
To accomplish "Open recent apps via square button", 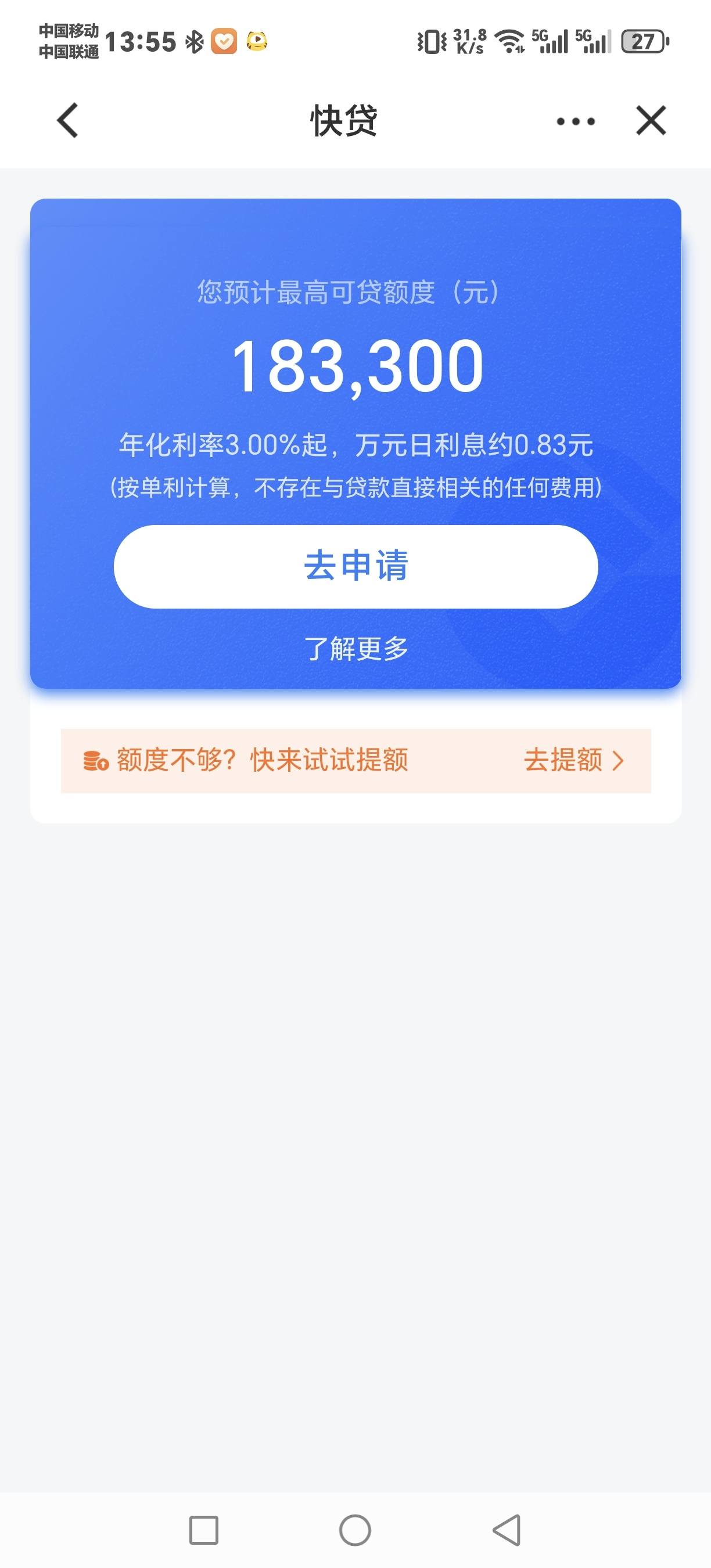I will coord(203,1529).
